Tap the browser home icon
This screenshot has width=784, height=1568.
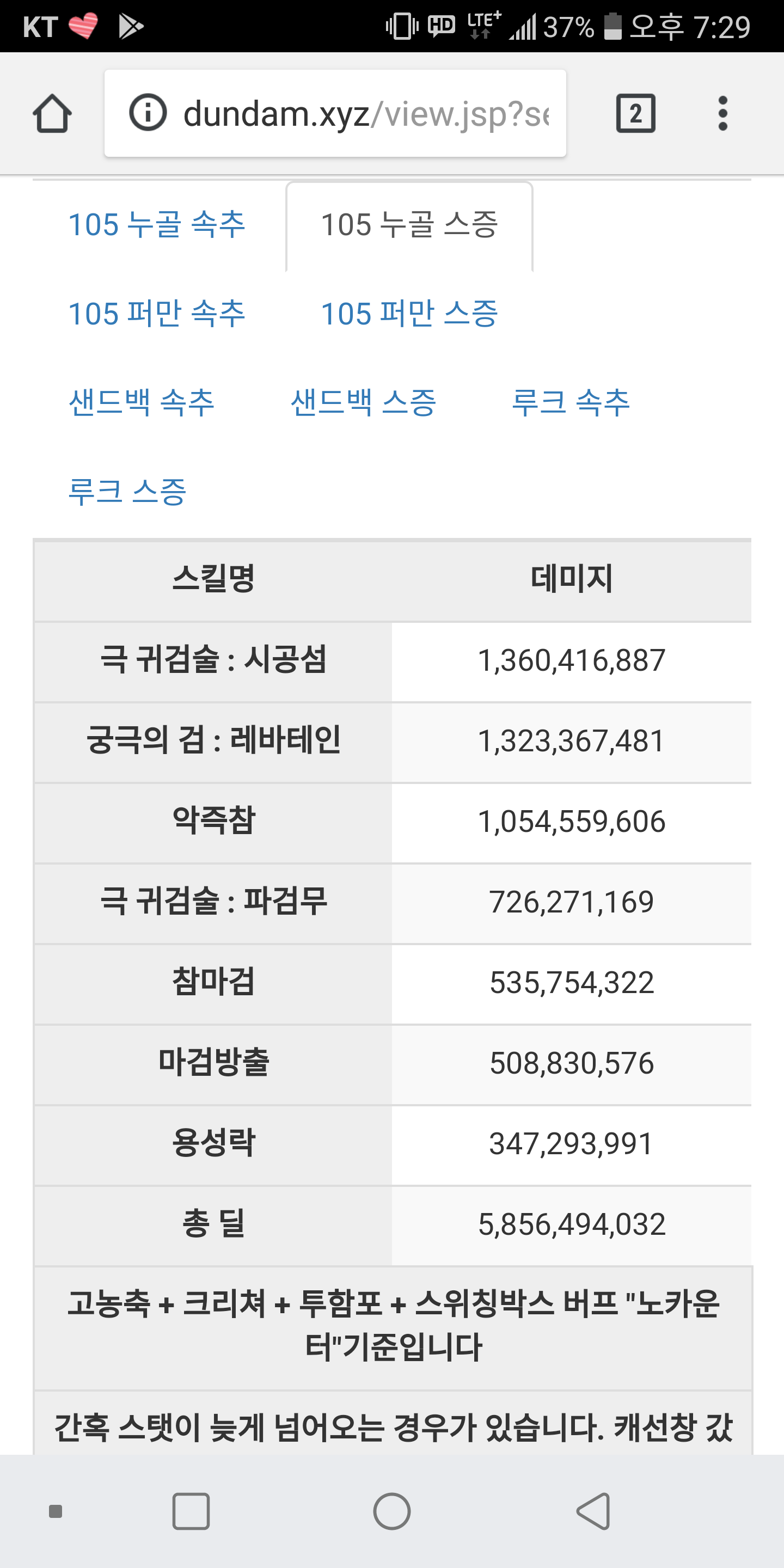pos(52,113)
